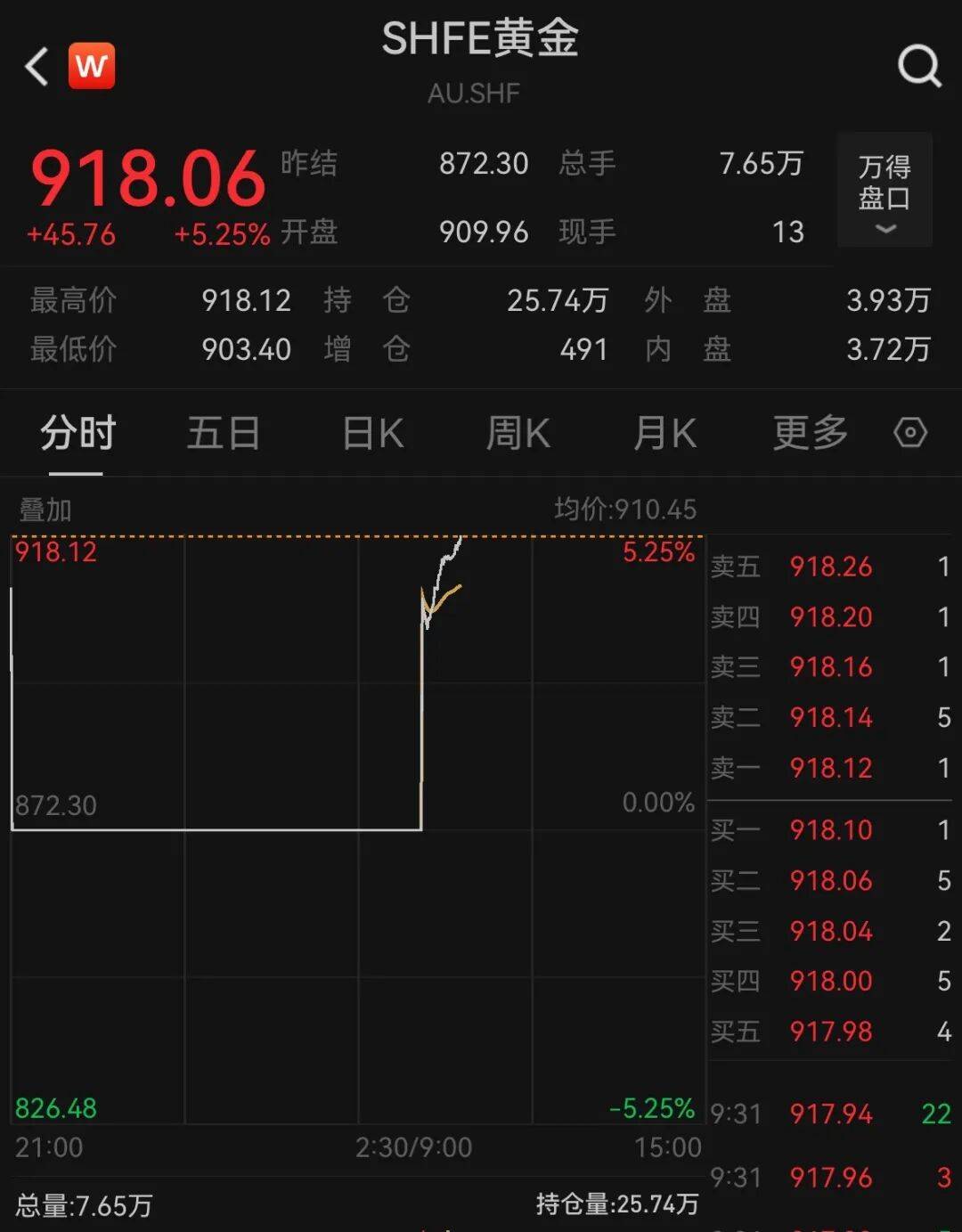The image size is (962, 1232).
Task: Open the search magnifier icon
Action: coord(919,66)
